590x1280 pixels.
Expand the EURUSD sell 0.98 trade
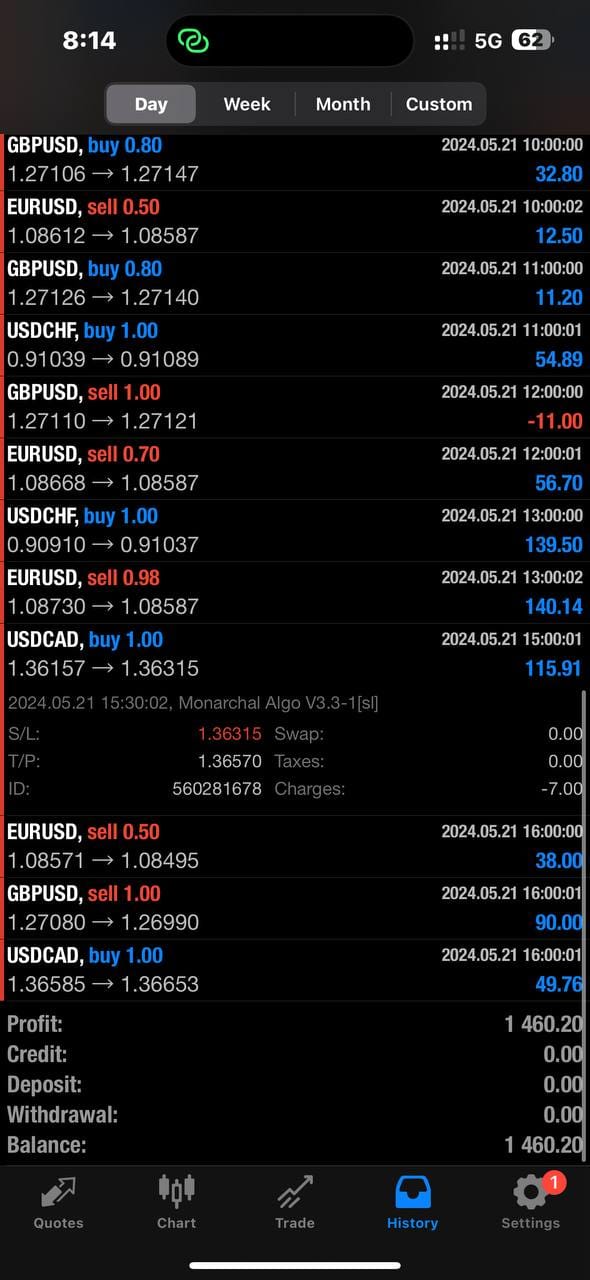(x=295, y=593)
